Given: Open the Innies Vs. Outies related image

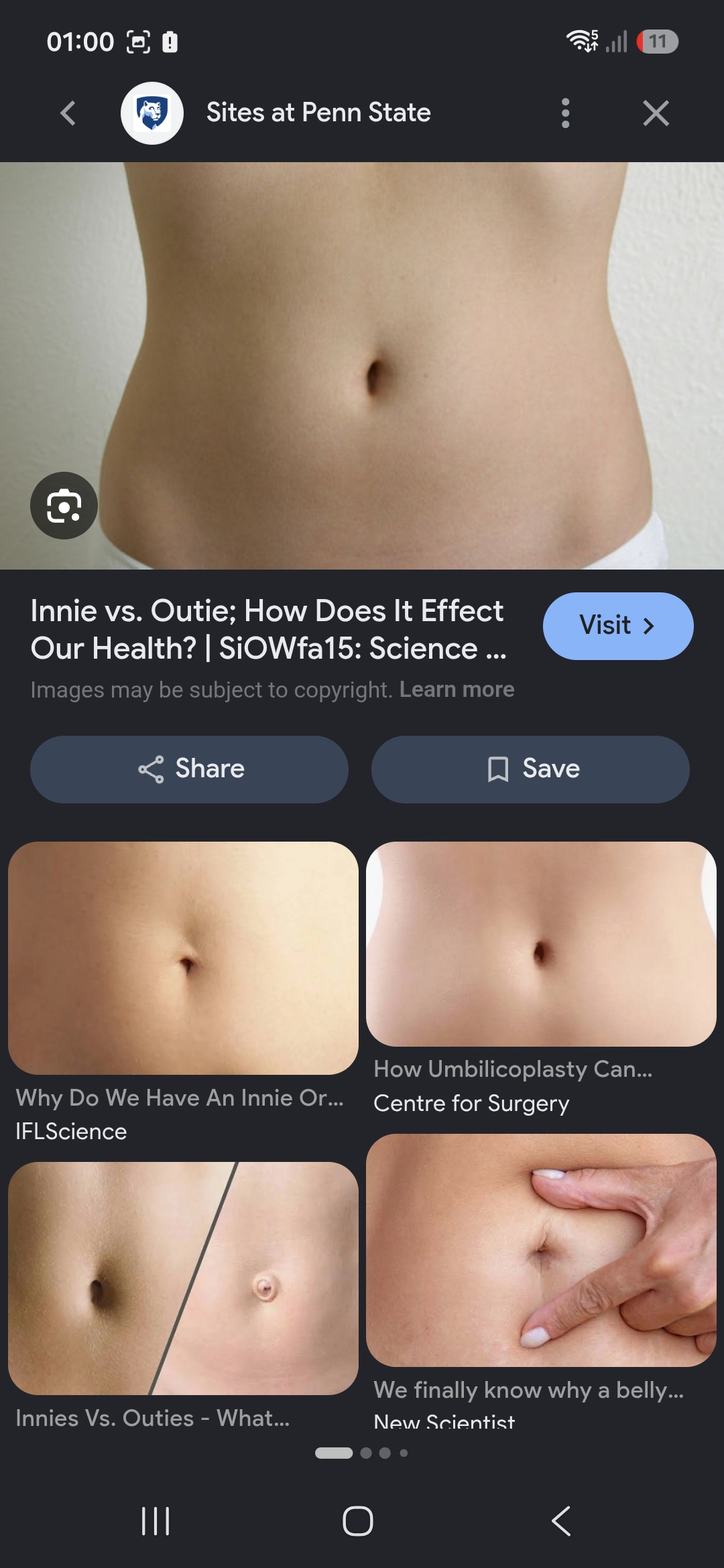Looking at the screenshot, I should click(x=183, y=1279).
